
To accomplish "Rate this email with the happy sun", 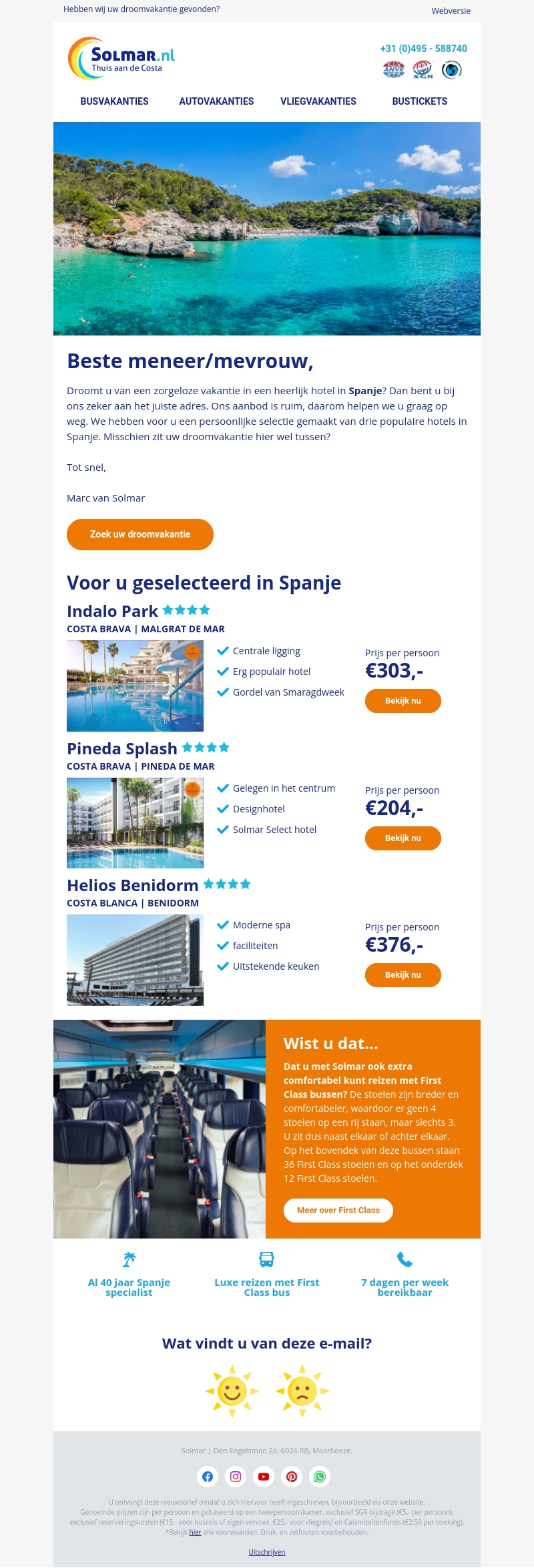I will pyautogui.click(x=232, y=1391).
